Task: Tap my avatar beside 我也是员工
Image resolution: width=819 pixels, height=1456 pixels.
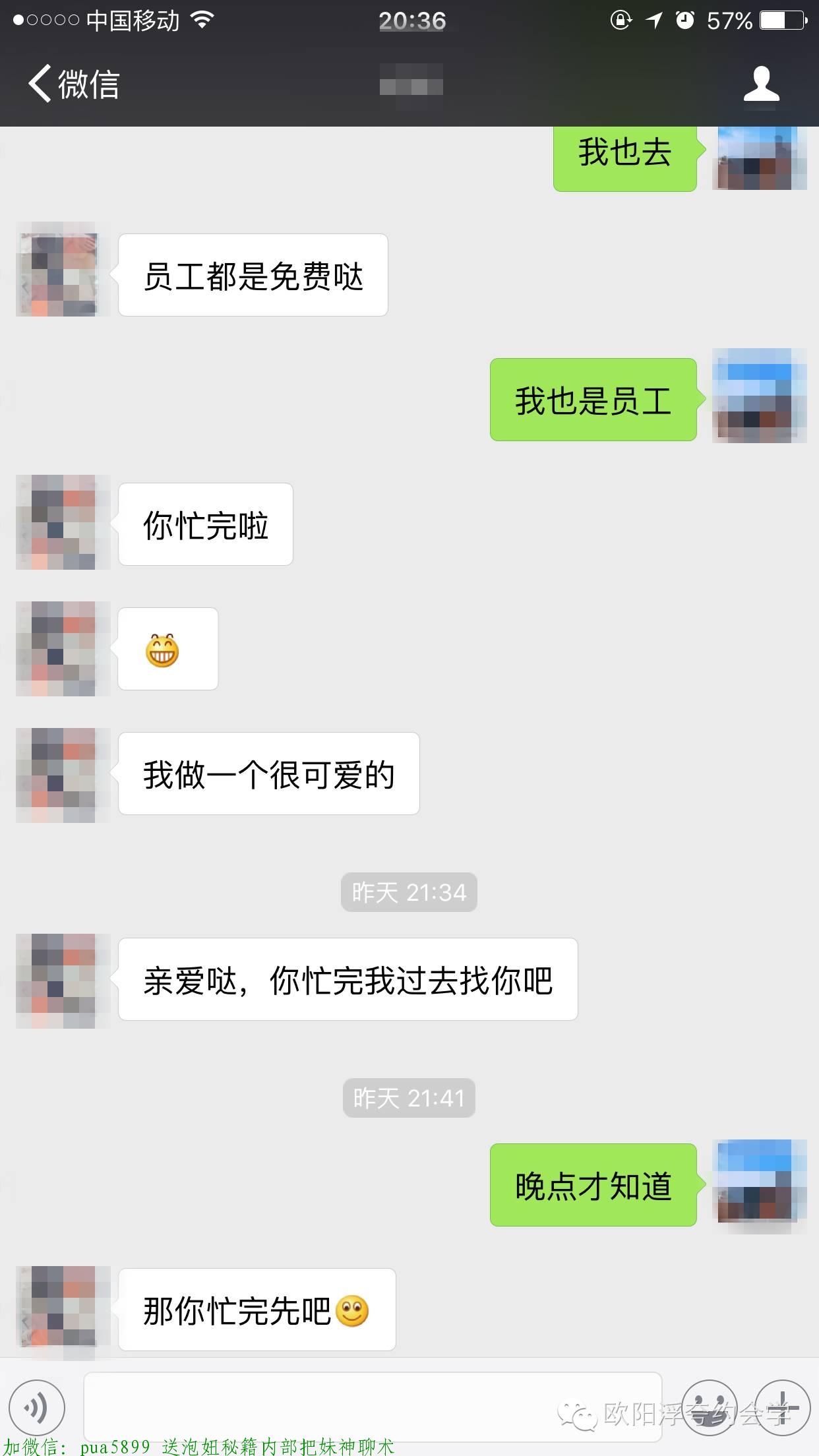Action: point(760,396)
